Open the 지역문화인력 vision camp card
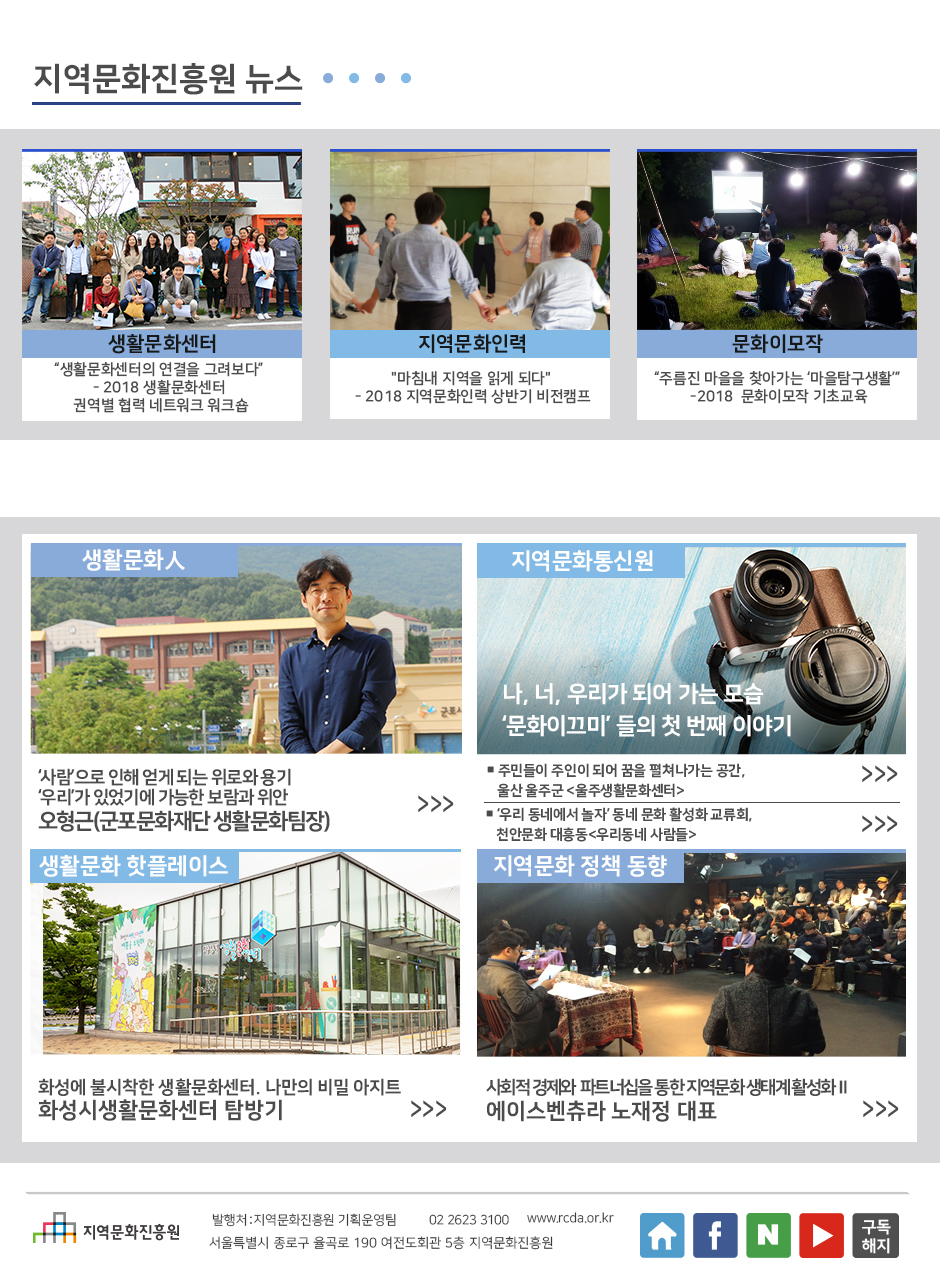This screenshot has width=940, height=1281. tap(470, 284)
